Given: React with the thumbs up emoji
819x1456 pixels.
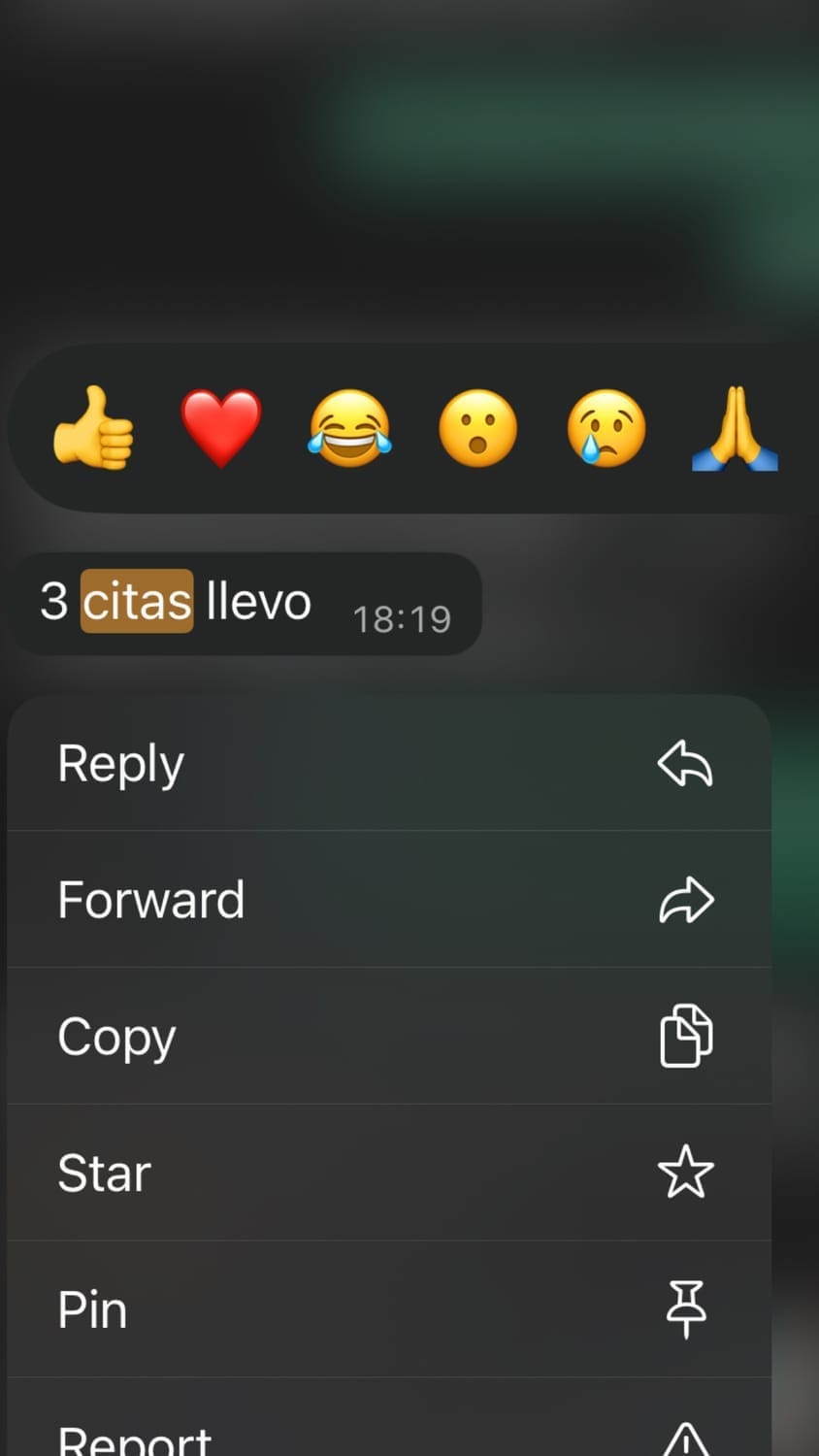Looking at the screenshot, I should pos(93,428).
